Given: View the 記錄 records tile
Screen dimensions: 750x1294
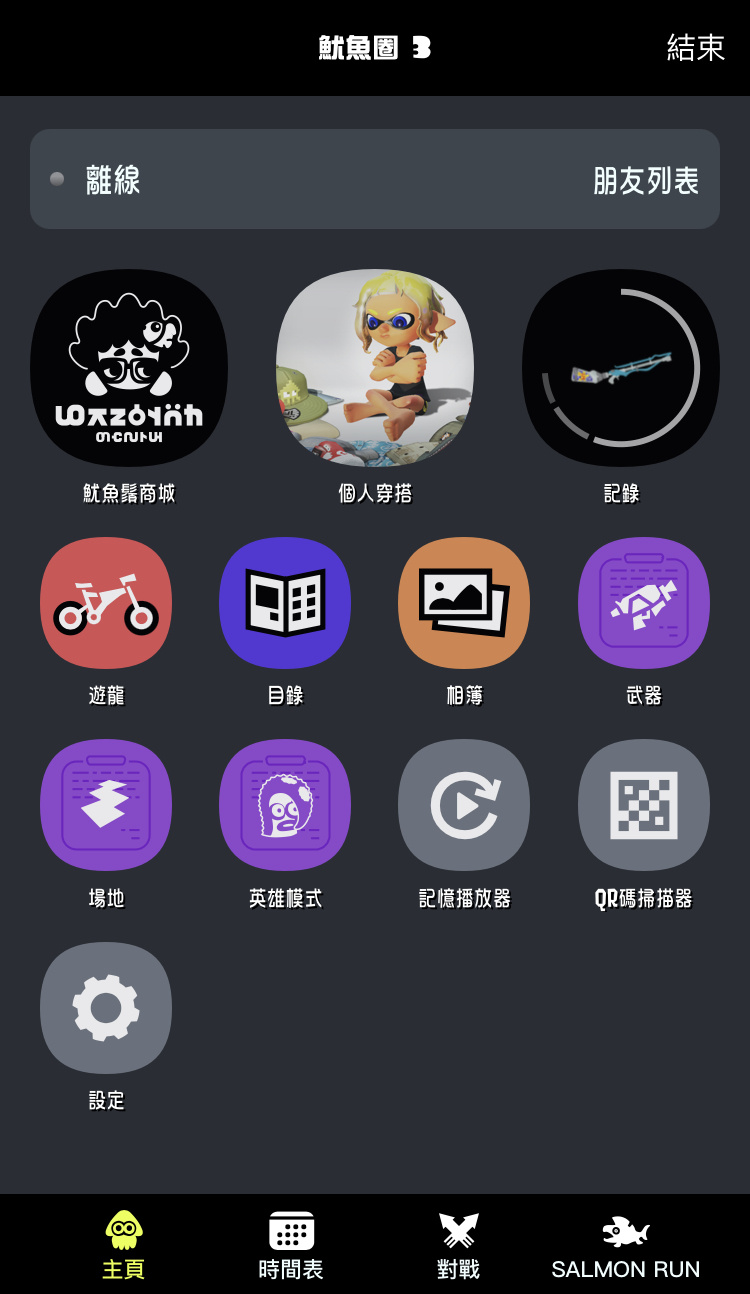Looking at the screenshot, I should [x=621, y=368].
